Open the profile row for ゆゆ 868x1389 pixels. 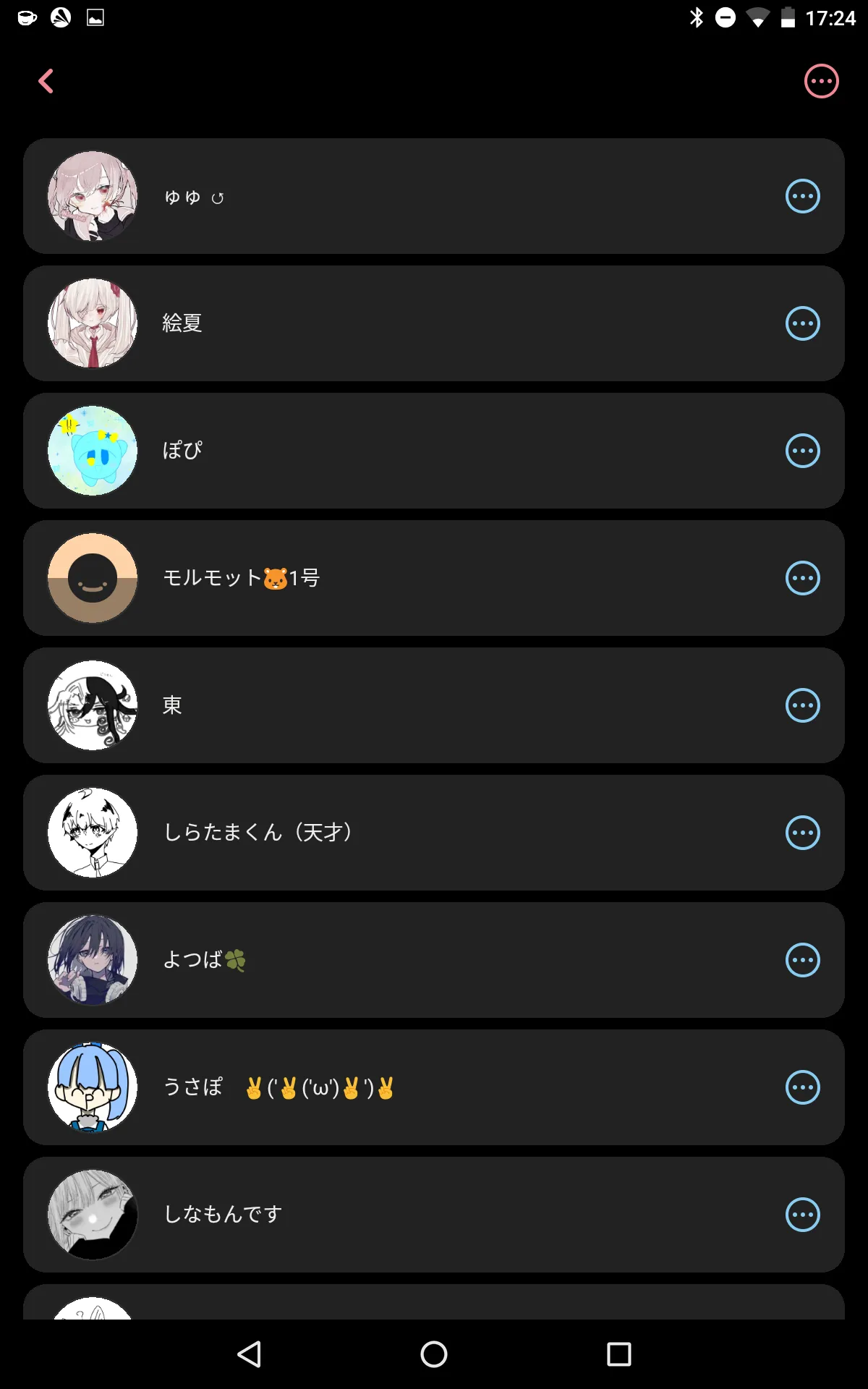point(434,196)
